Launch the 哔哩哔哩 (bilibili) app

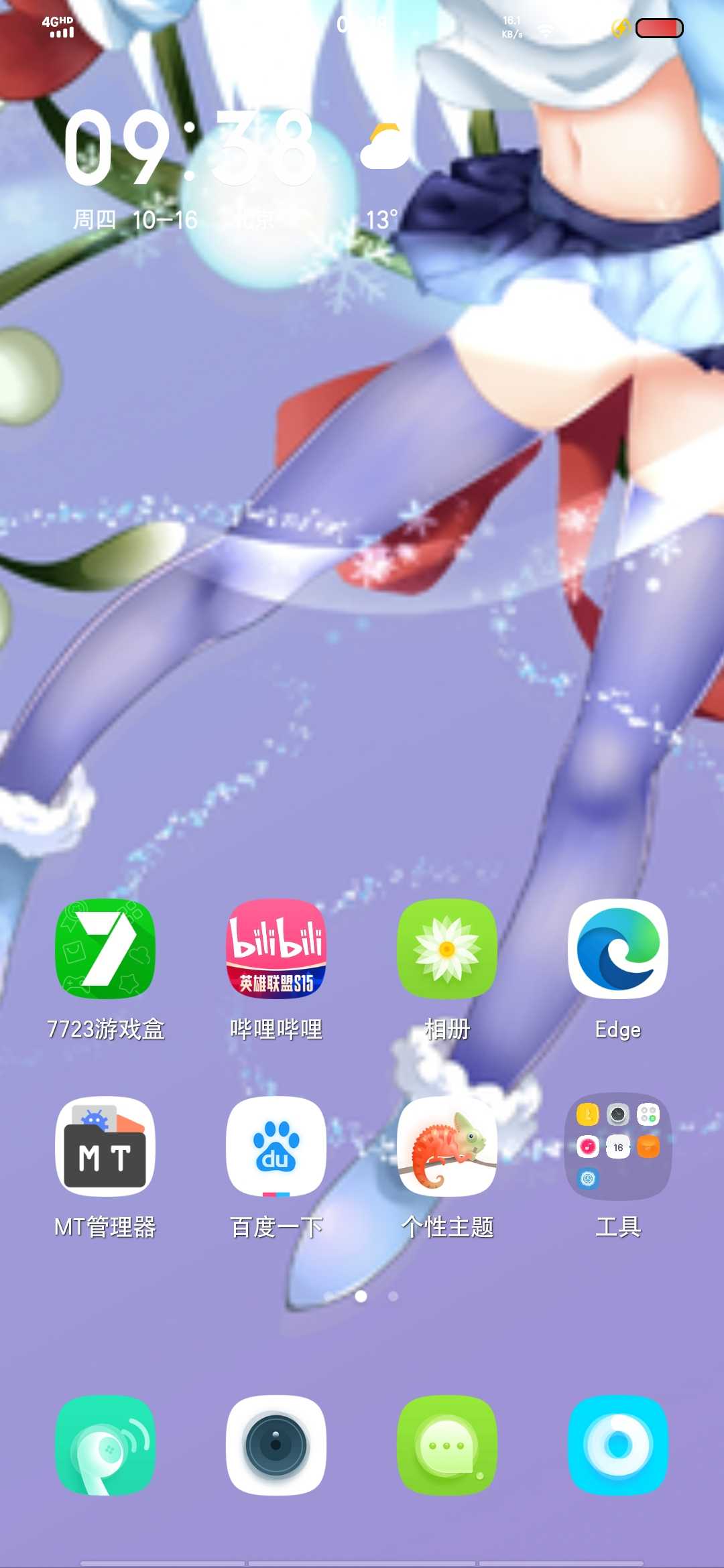pos(276,949)
